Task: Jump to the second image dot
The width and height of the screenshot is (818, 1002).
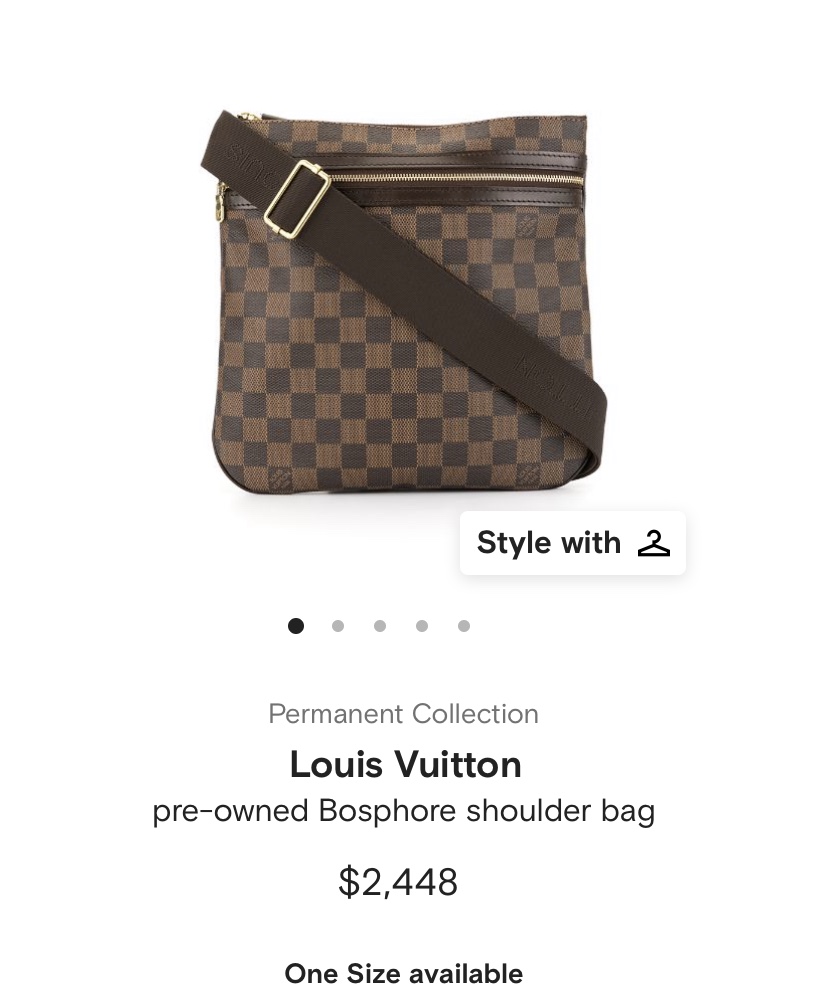Action: tap(338, 626)
